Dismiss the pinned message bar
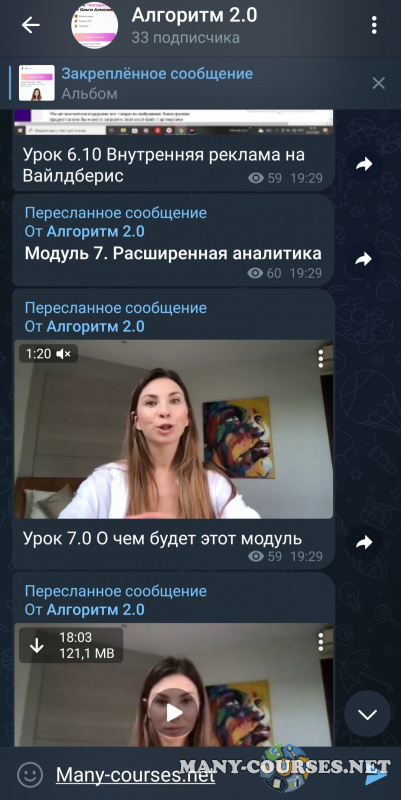The image size is (401, 800). (x=379, y=83)
